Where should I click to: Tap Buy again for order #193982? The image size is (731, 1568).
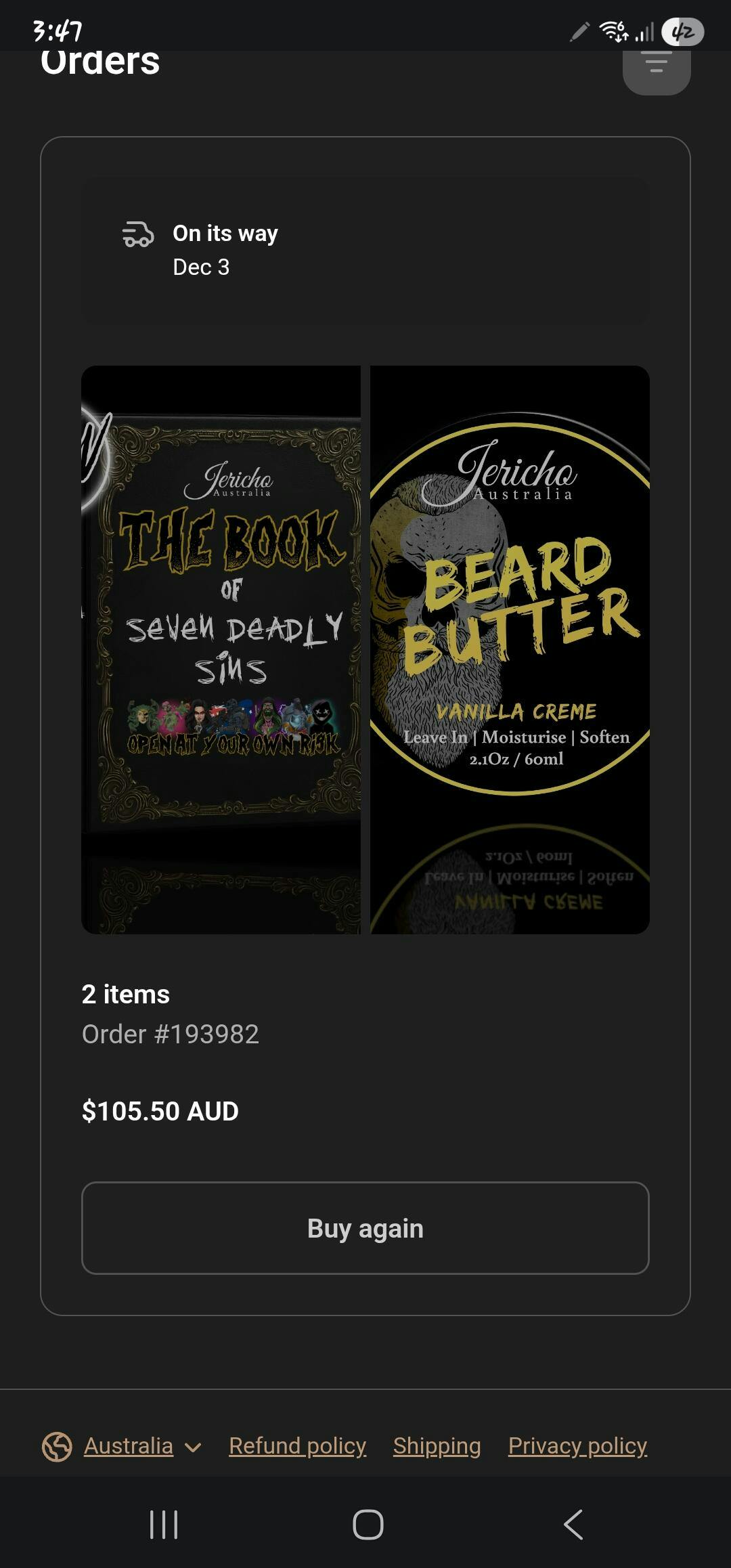(365, 1228)
